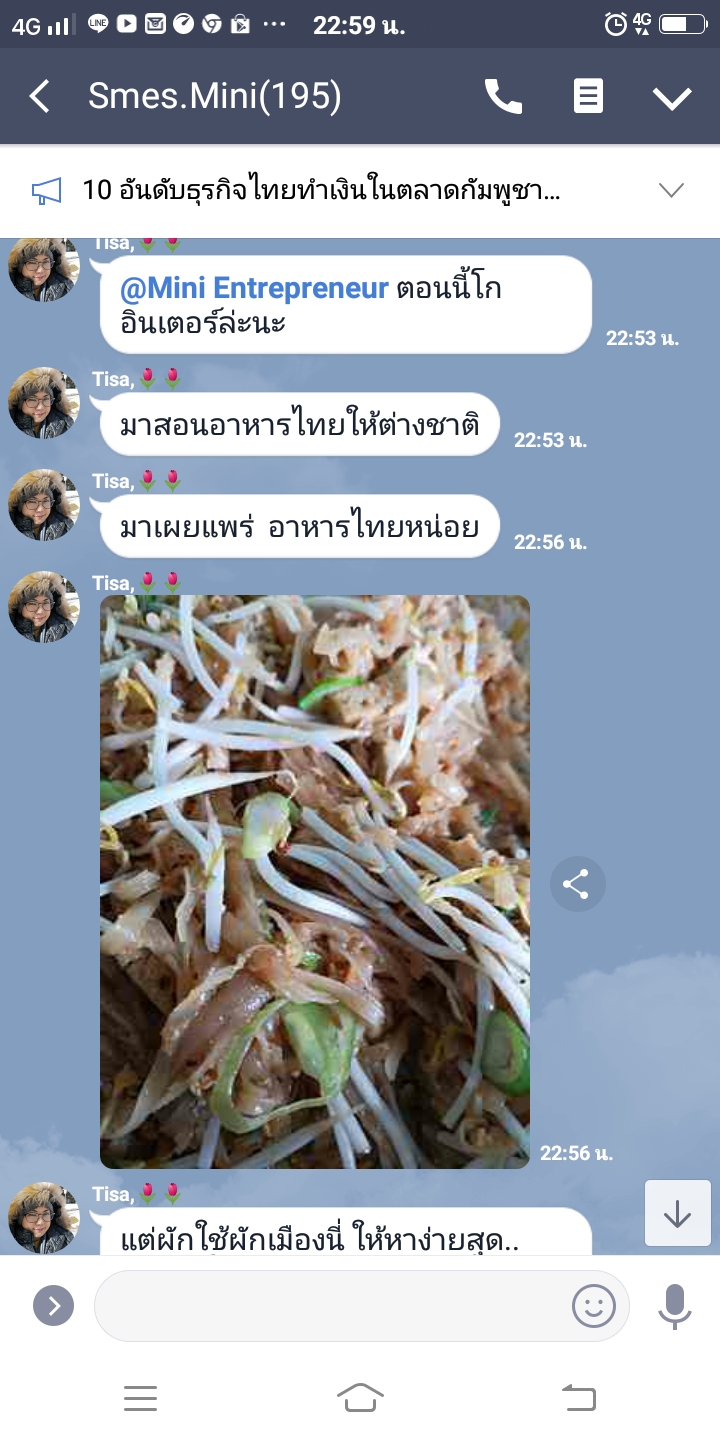
Task: Expand the announcement dropdown arrow
Action: [x=671, y=190]
